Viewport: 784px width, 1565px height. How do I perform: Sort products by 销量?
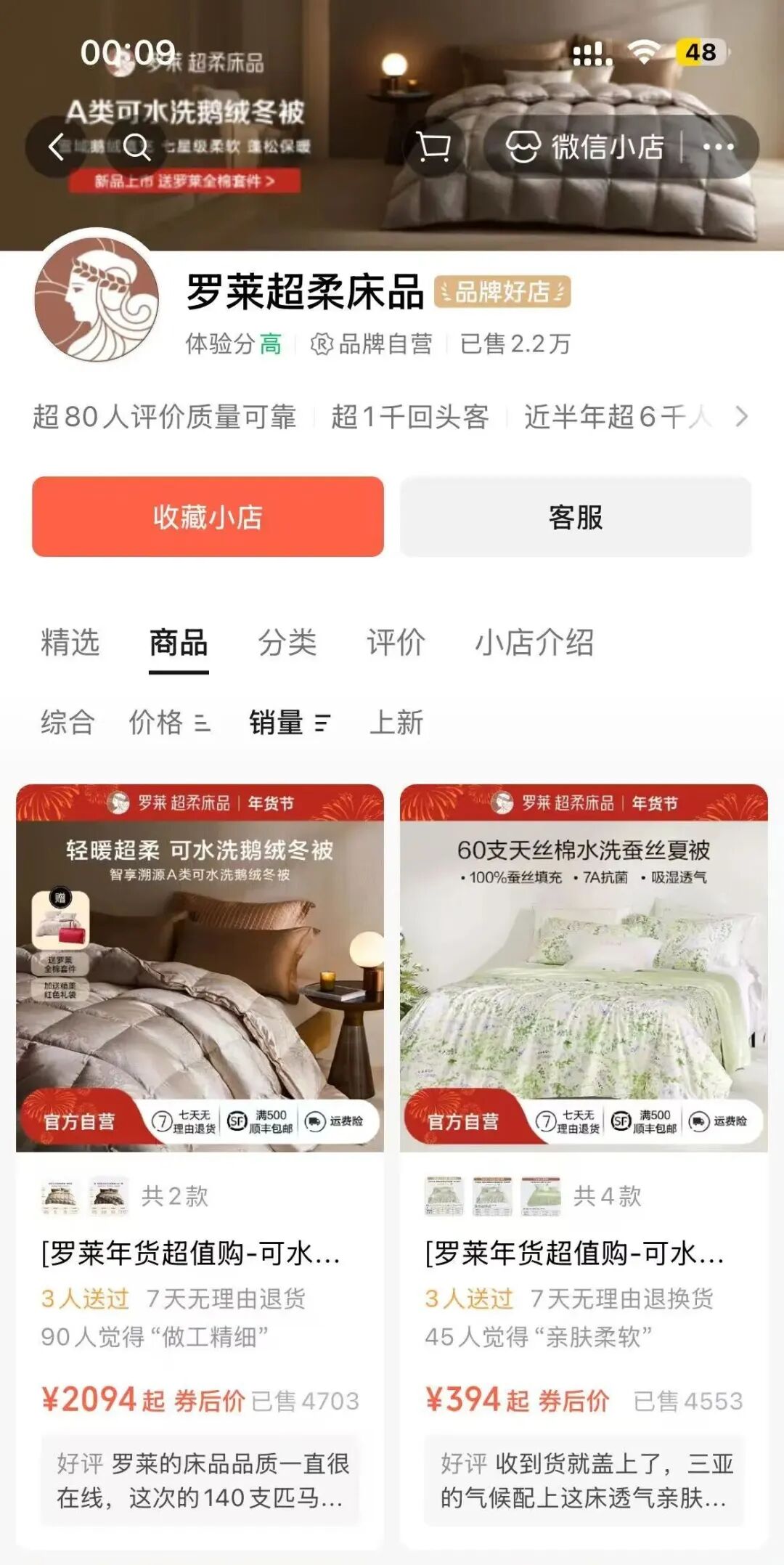pyautogui.click(x=289, y=723)
